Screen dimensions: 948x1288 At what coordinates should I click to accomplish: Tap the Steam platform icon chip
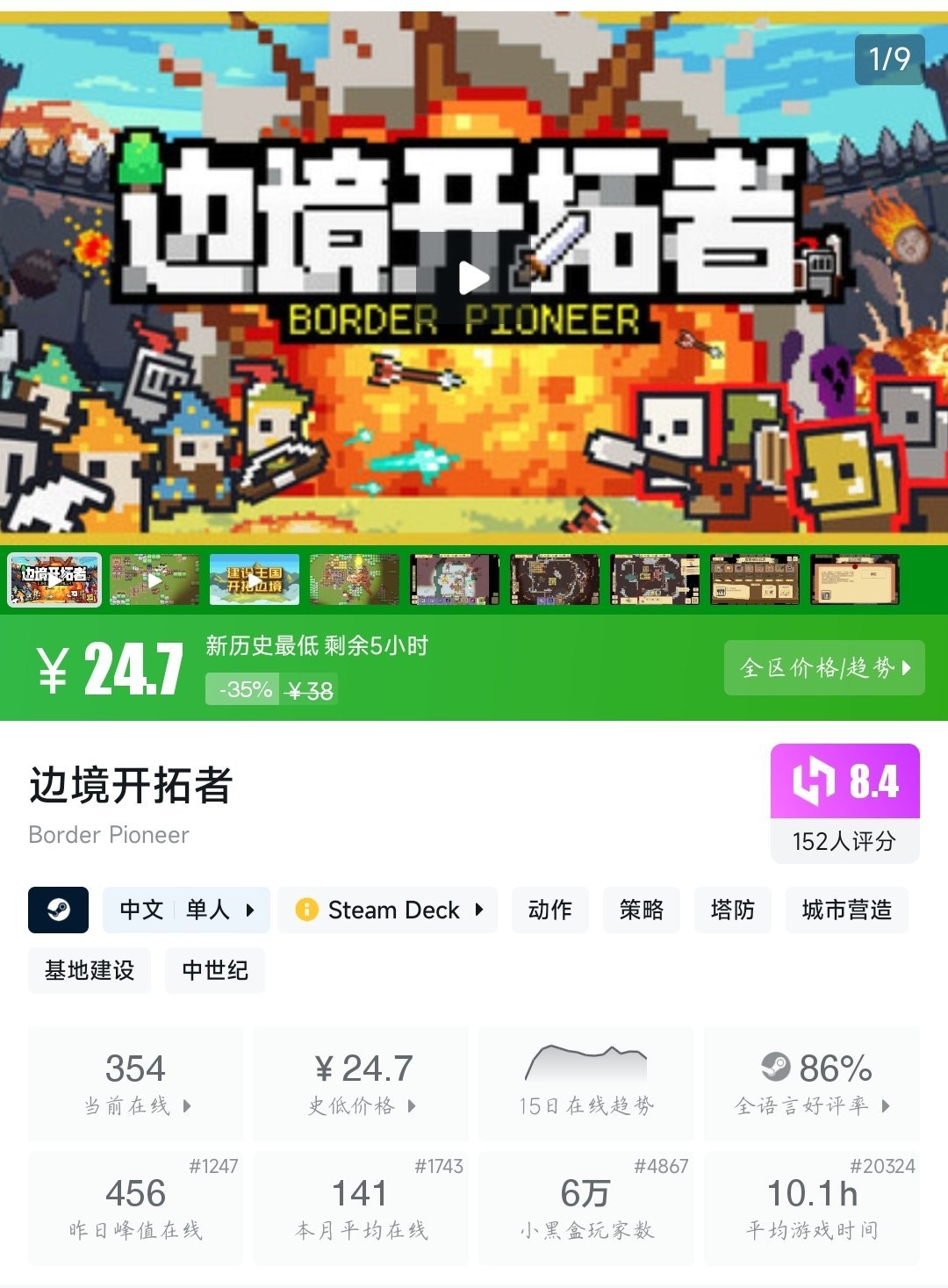click(58, 910)
